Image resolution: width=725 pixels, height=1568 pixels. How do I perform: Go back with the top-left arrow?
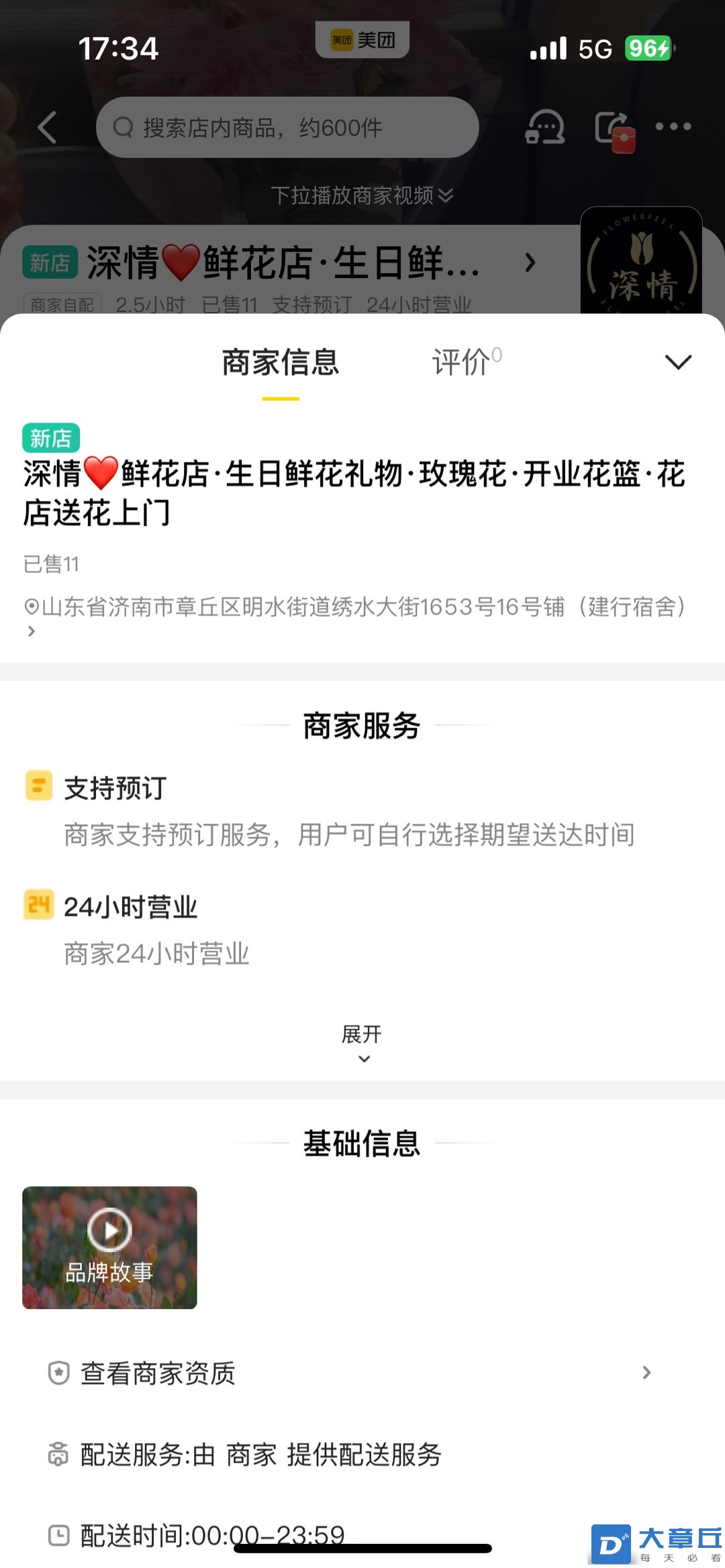(47, 127)
